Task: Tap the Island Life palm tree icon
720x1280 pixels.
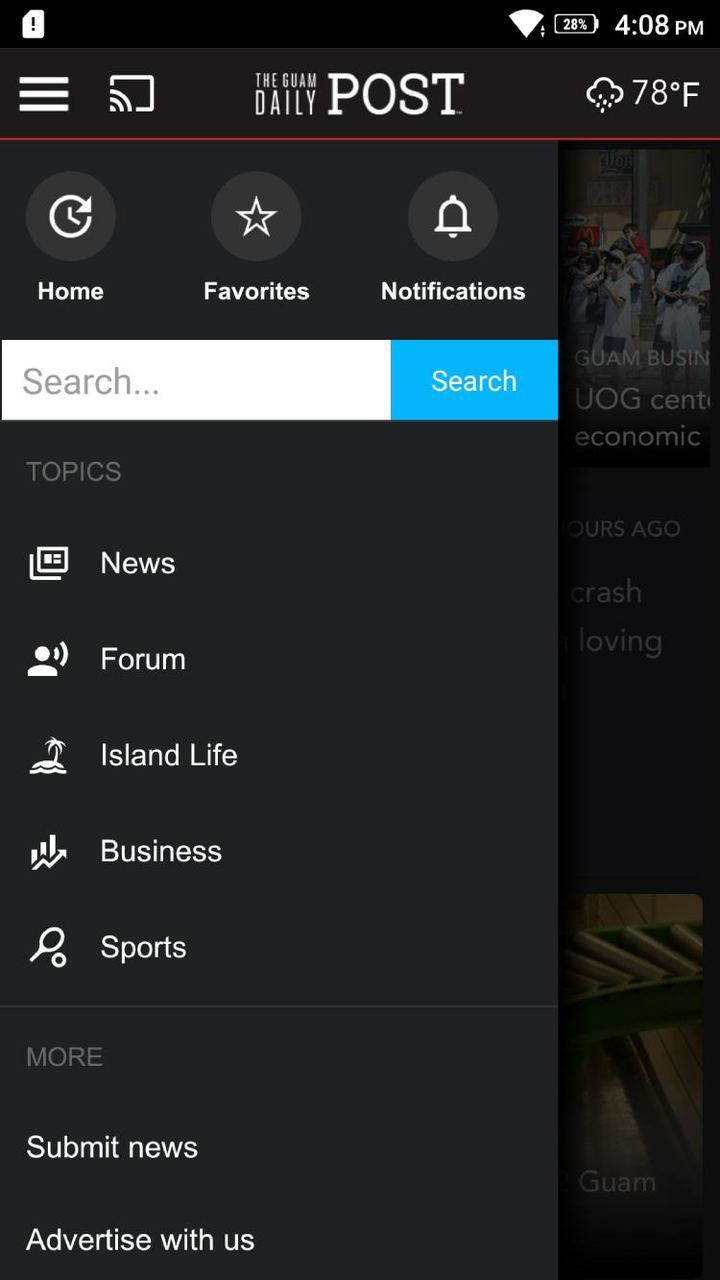Action: pos(48,754)
